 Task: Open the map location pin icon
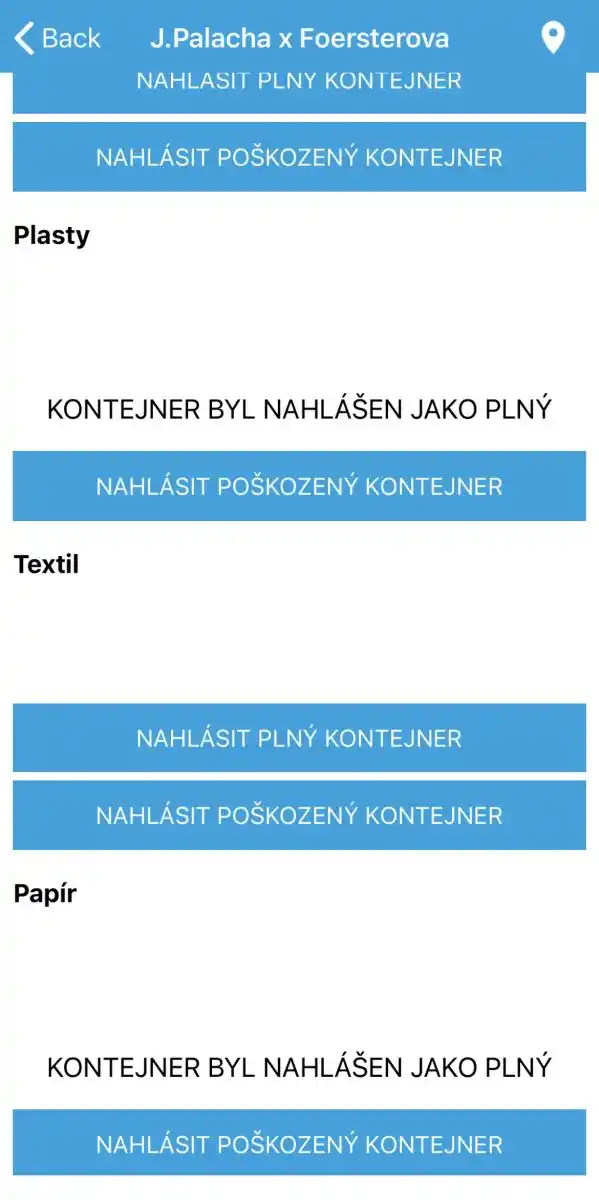pos(552,39)
